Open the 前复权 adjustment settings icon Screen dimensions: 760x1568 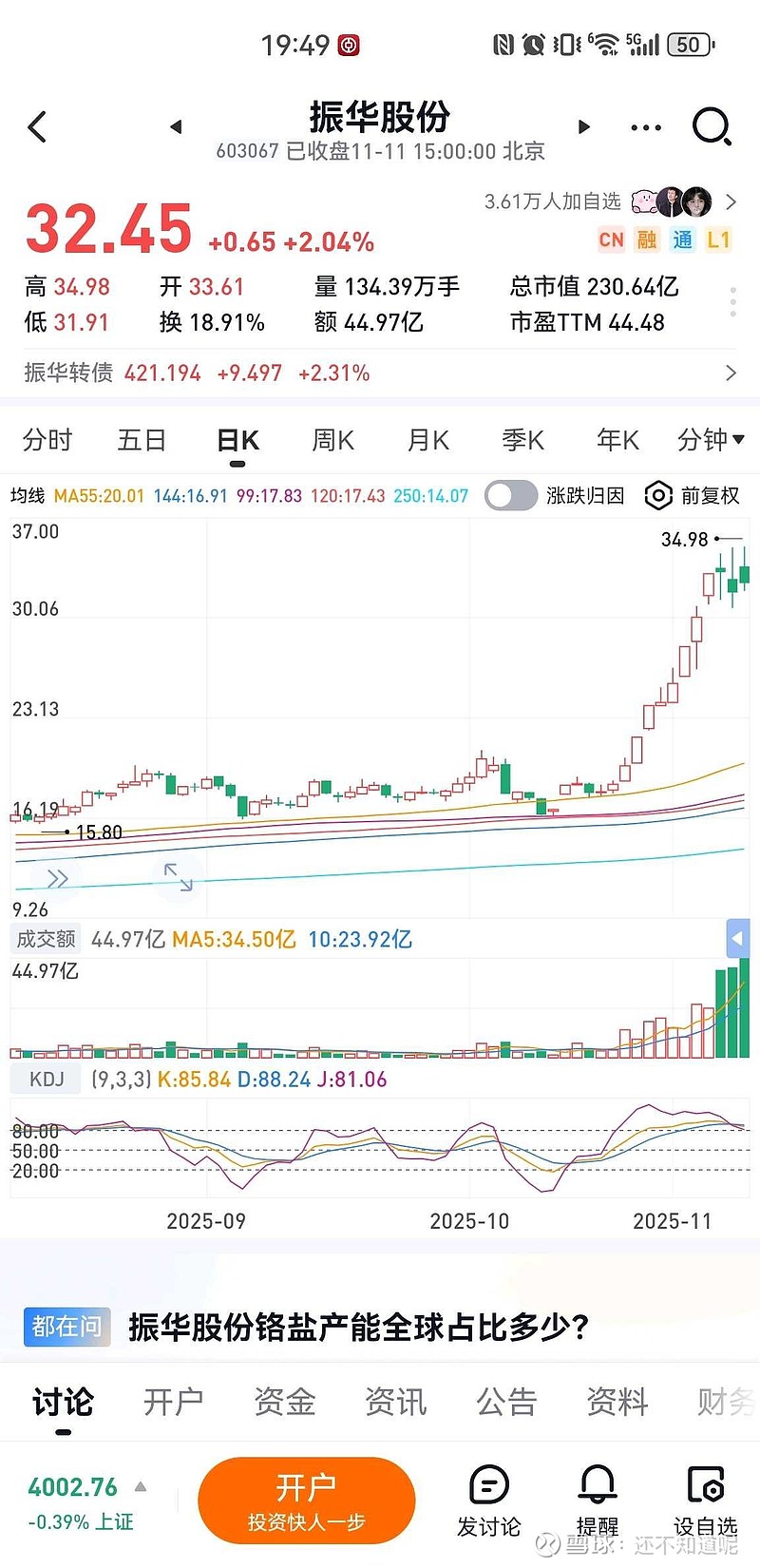point(658,495)
